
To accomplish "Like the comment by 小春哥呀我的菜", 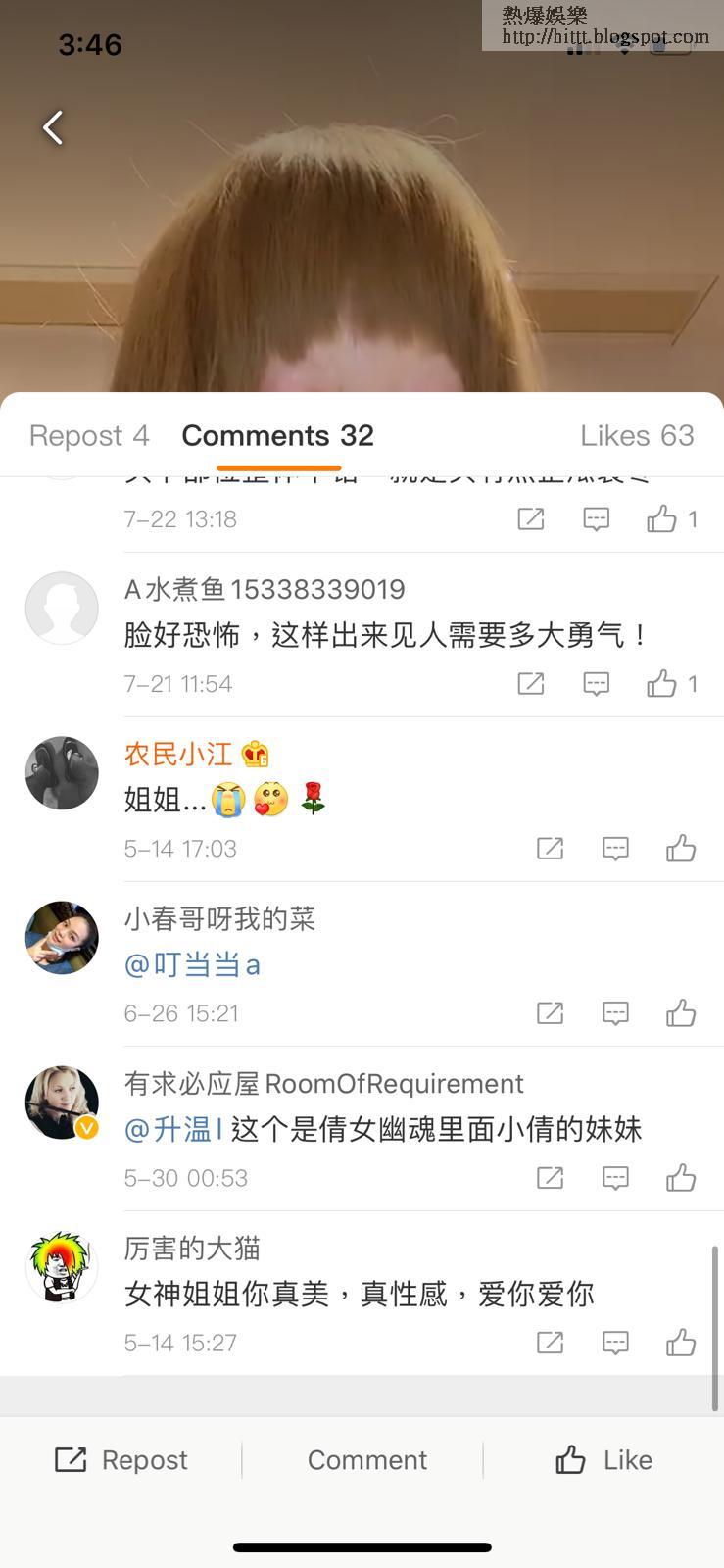I will click(681, 1012).
